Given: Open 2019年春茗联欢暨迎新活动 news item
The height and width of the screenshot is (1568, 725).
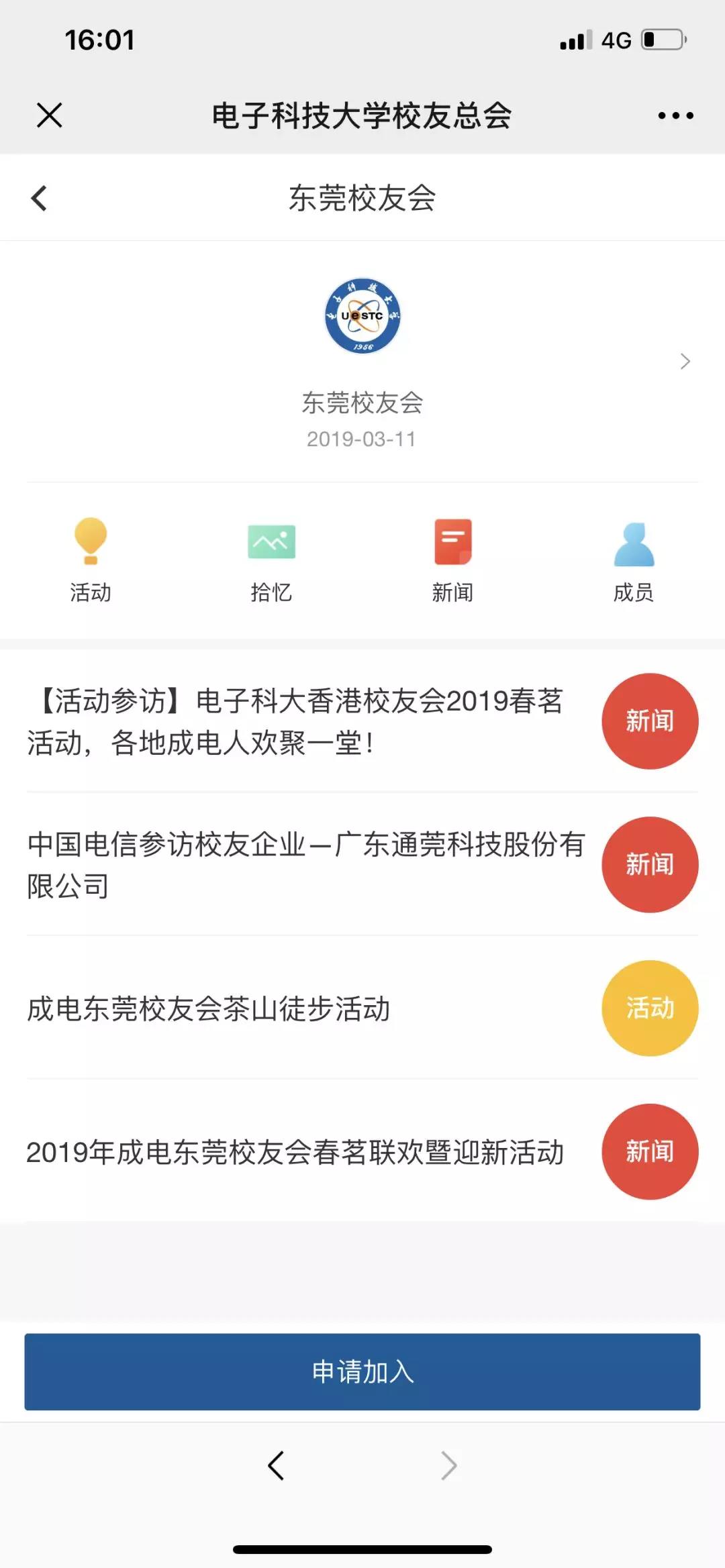Looking at the screenshot, I should point(362,1152).
